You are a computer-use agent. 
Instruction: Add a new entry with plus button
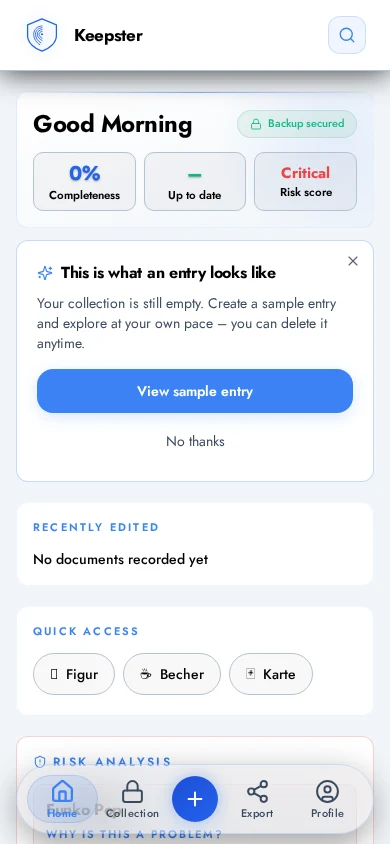pos(195,799)
